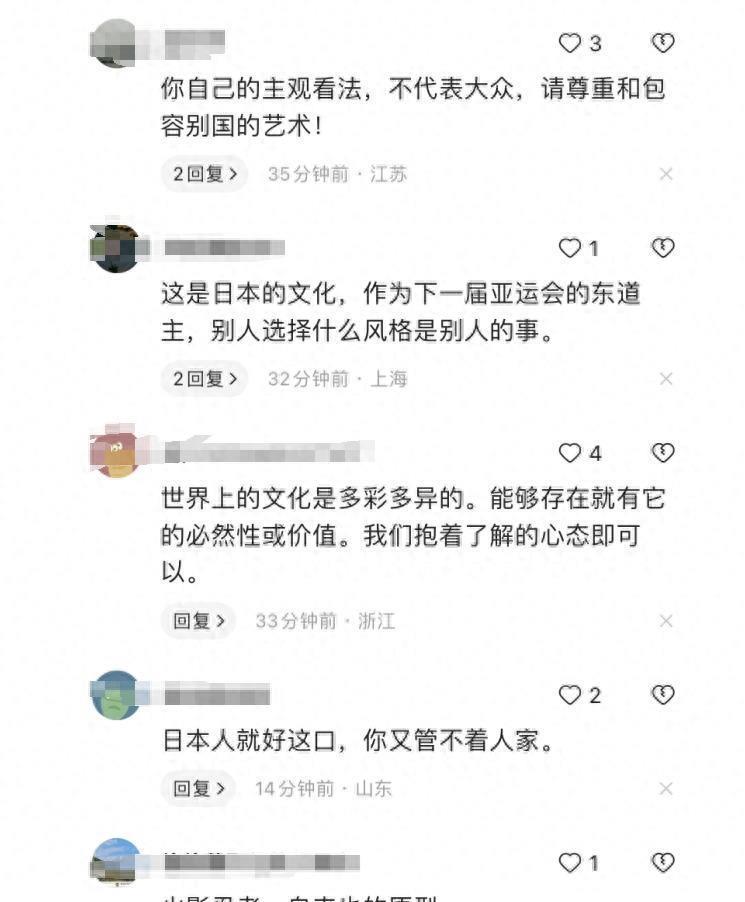Dismiss the Shandong comment with X

[666, 788]
